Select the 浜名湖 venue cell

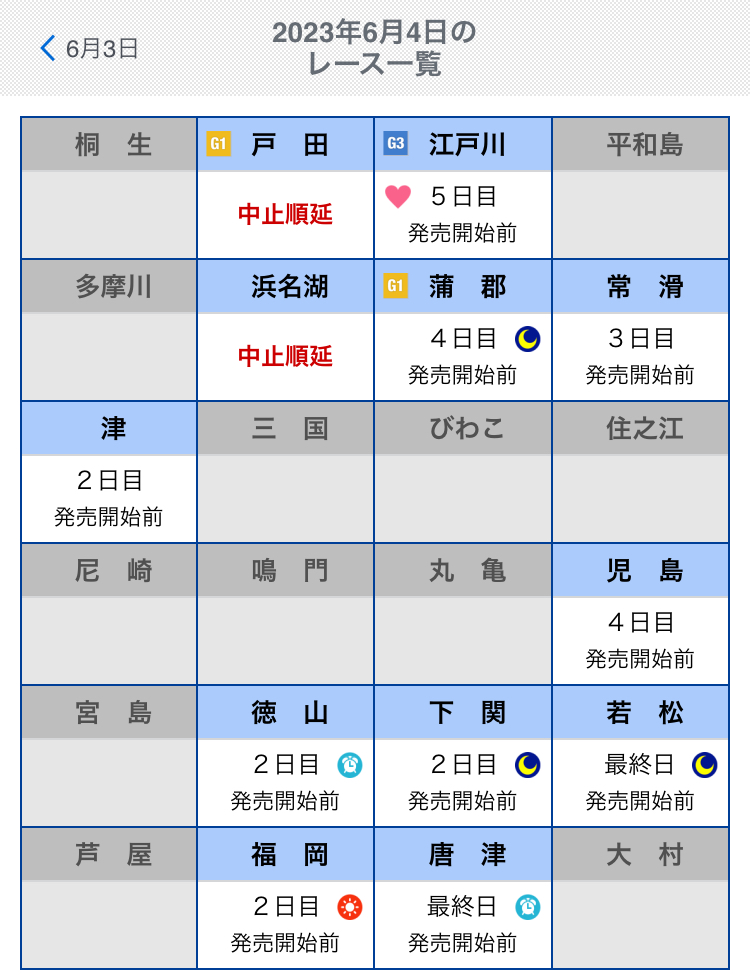click(286, 330)
